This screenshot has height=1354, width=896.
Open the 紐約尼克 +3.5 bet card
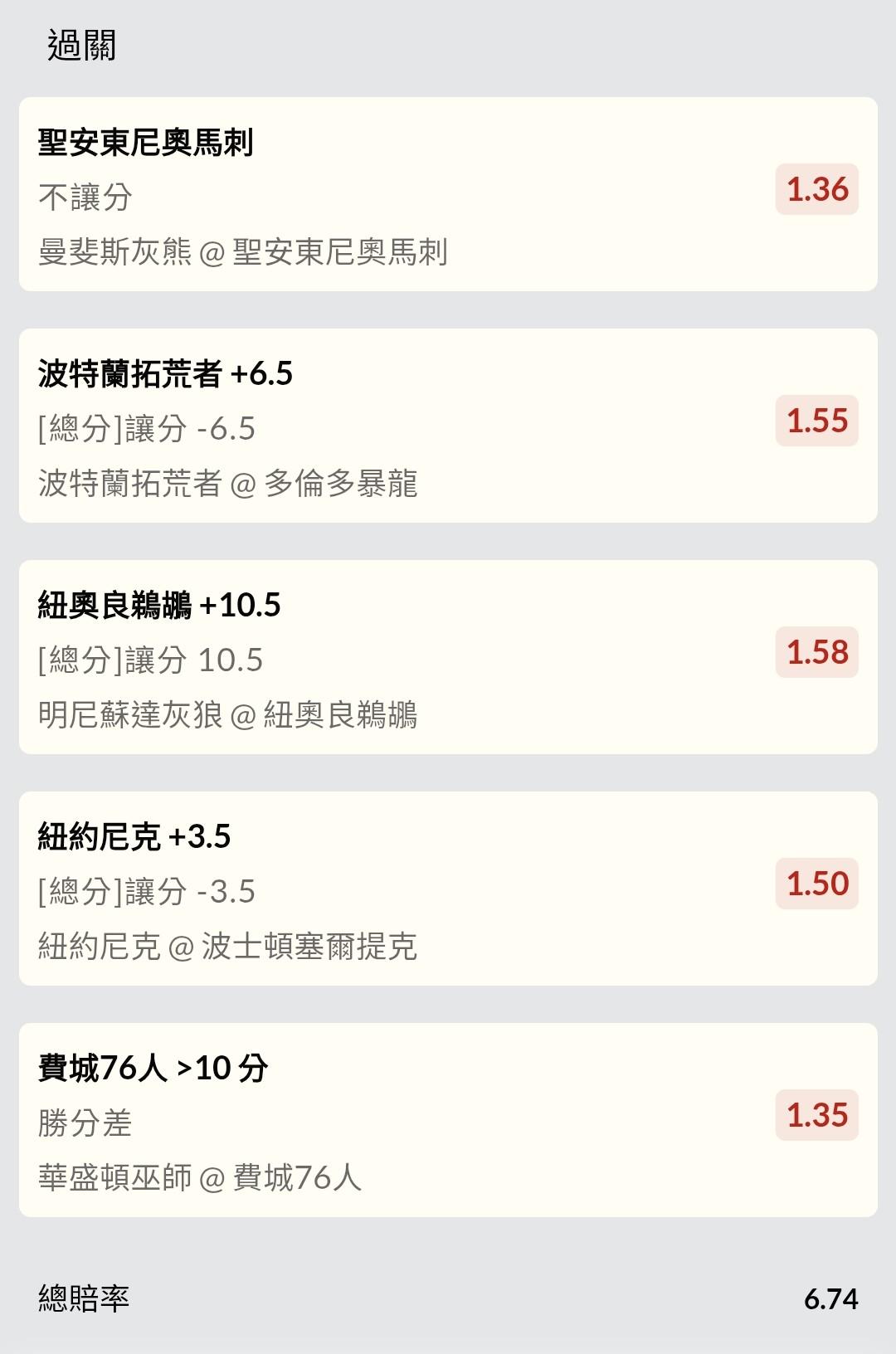(448, 889)
